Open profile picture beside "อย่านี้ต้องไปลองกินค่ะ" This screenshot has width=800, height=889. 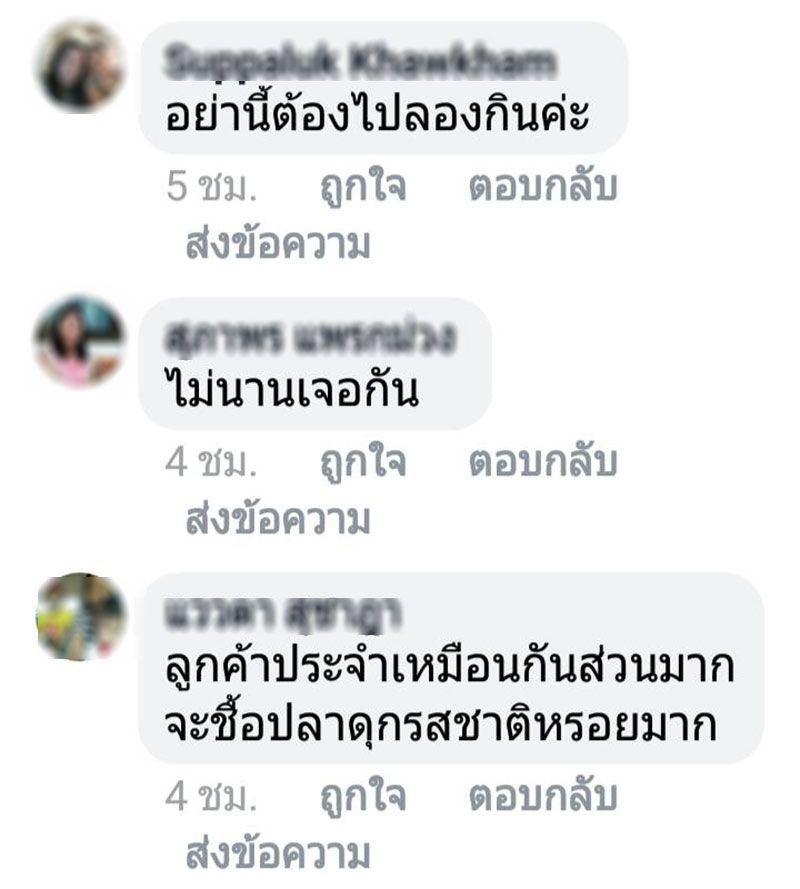pos(80,66)
